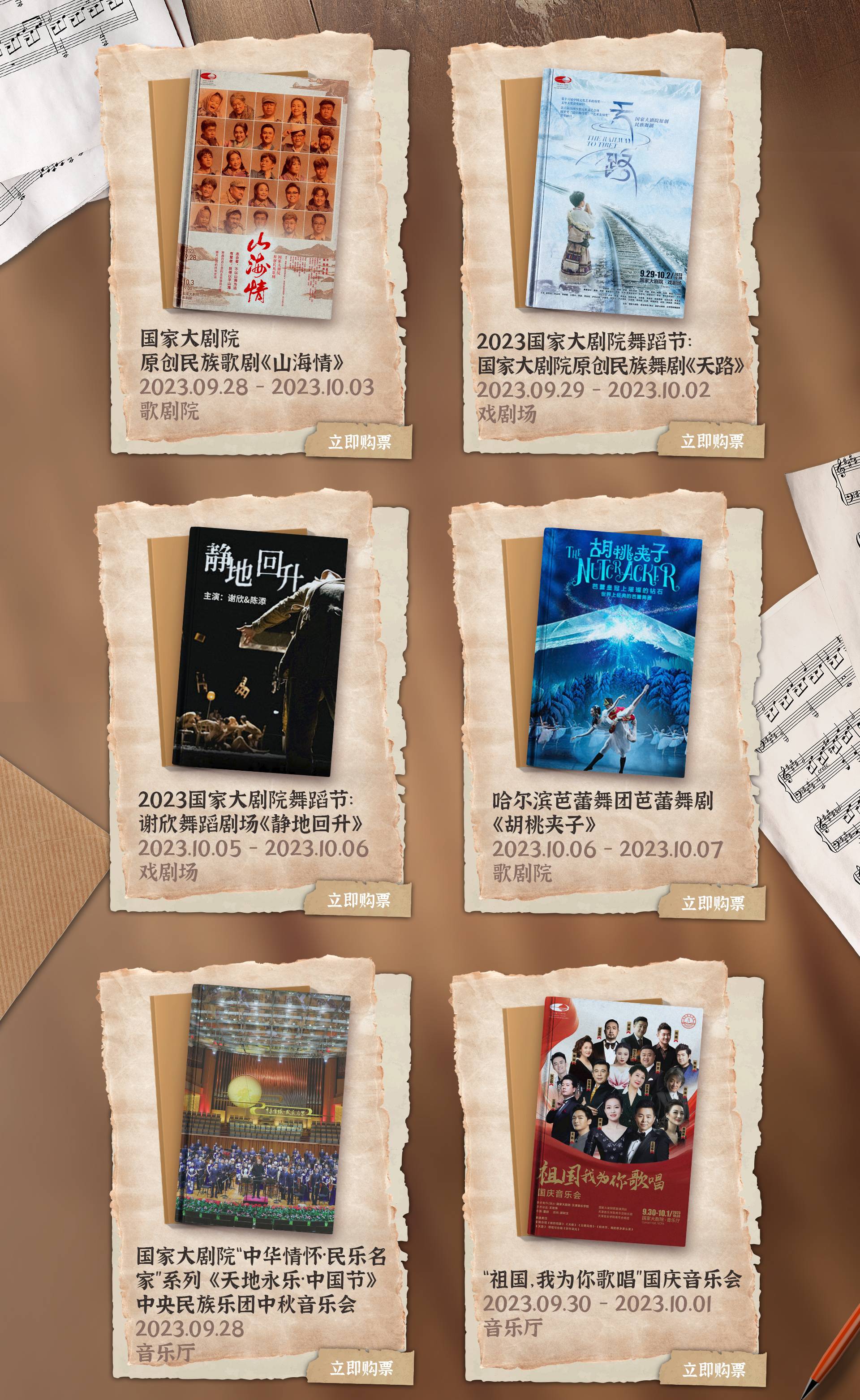This screenshot has width=860, height=1400.
Task: Buy tickets for “祖国，我为你歌唱”国庆音乐会
Action: [x=713, y=1369]
